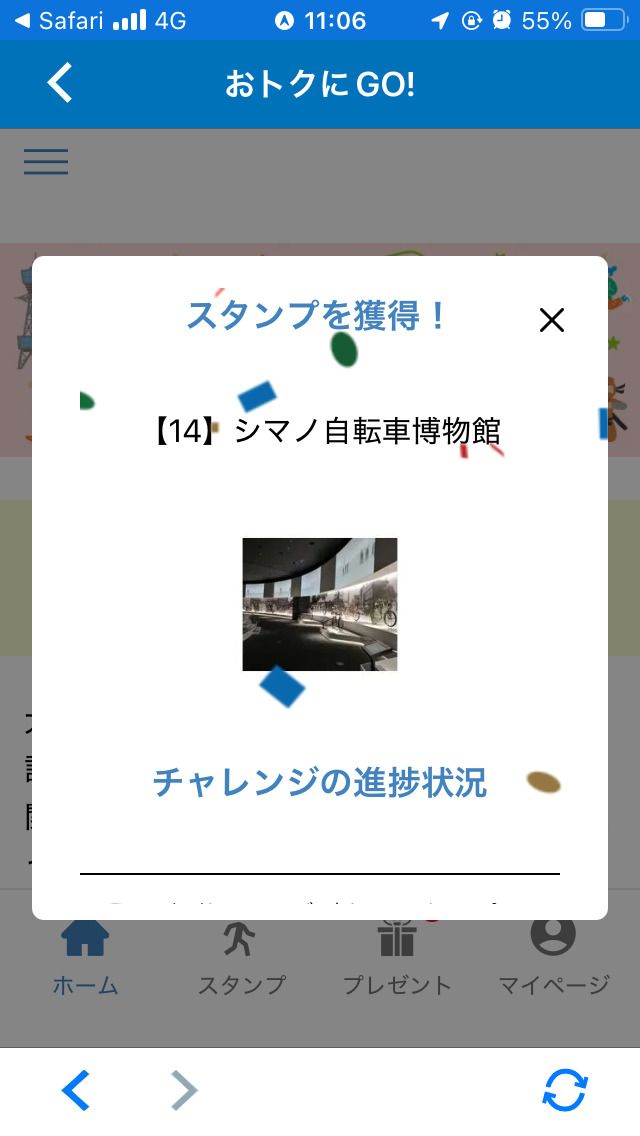The image size is (640, 1136).
Task: Open the hamburger menu
Action: [x=46, y=162]
